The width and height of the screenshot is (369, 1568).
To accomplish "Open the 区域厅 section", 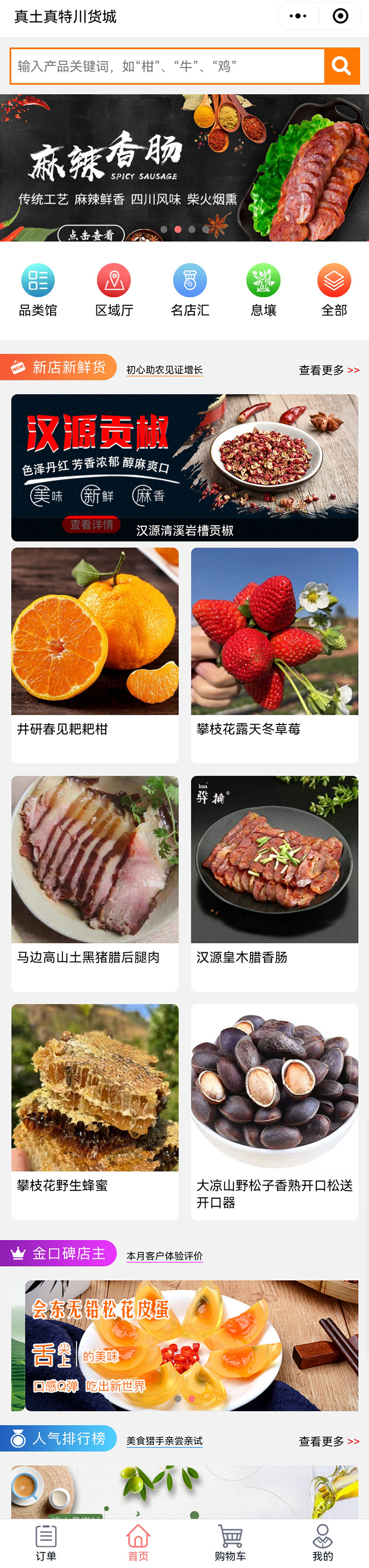I will pos(114,290).
